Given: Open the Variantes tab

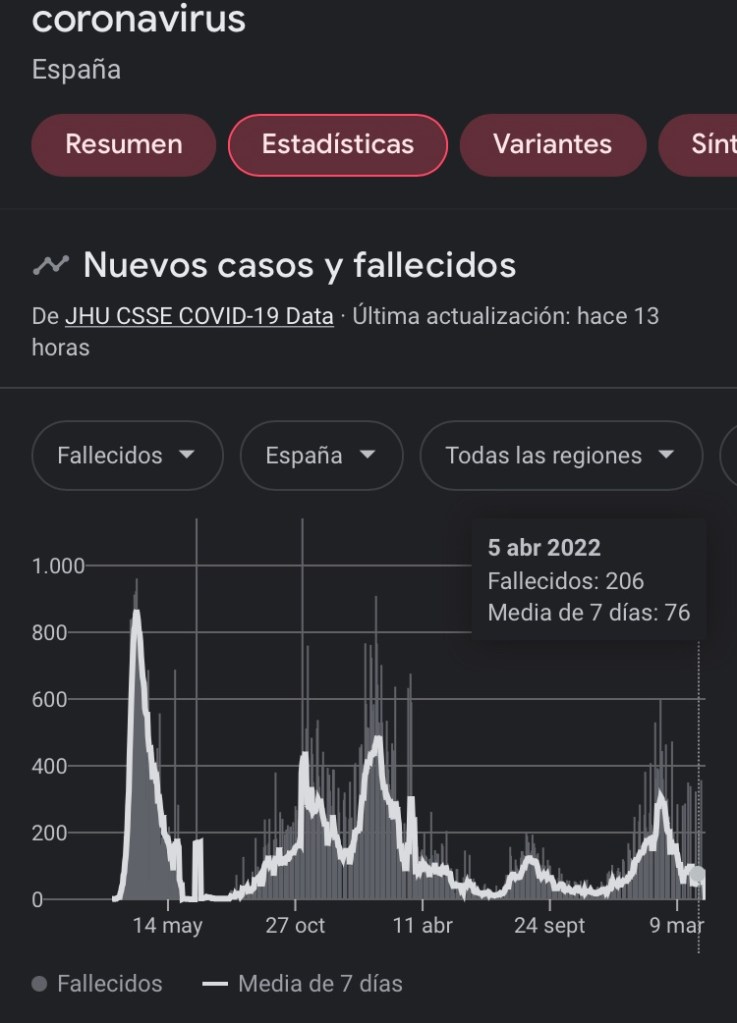Looking at the screenshot, I should 552,144.
